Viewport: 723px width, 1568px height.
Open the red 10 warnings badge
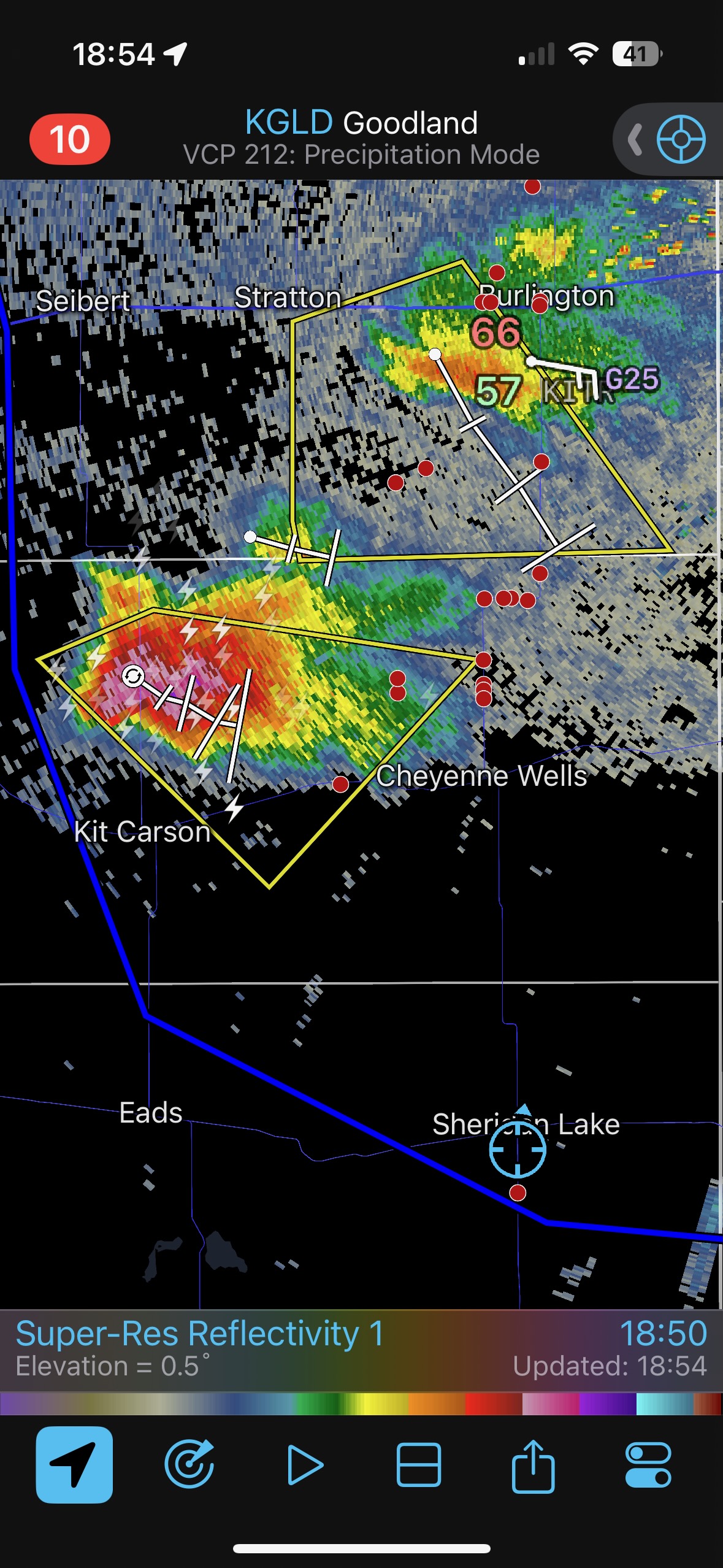click(x=69, y=139)
